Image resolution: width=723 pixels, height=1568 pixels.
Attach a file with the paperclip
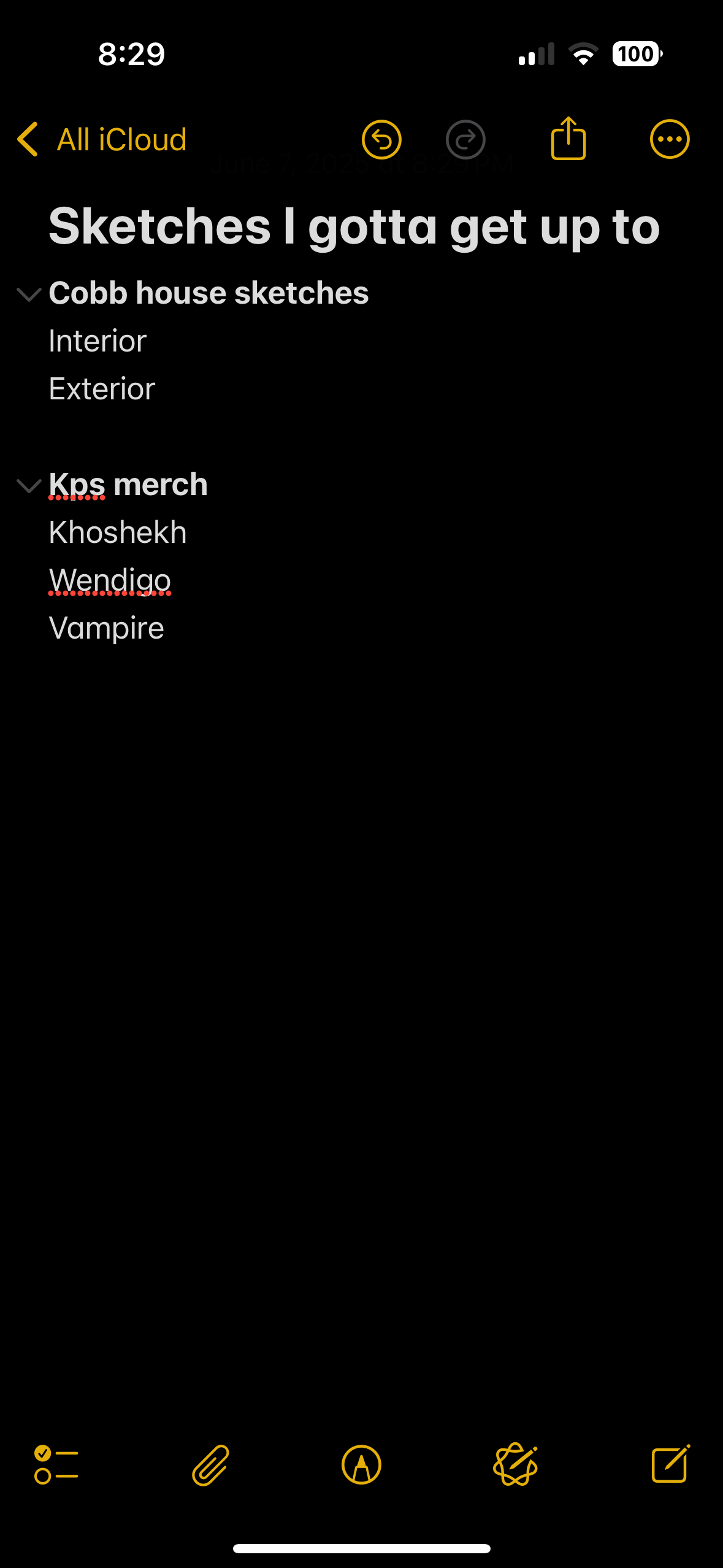pyautogui.click(x=210, y=1465)
